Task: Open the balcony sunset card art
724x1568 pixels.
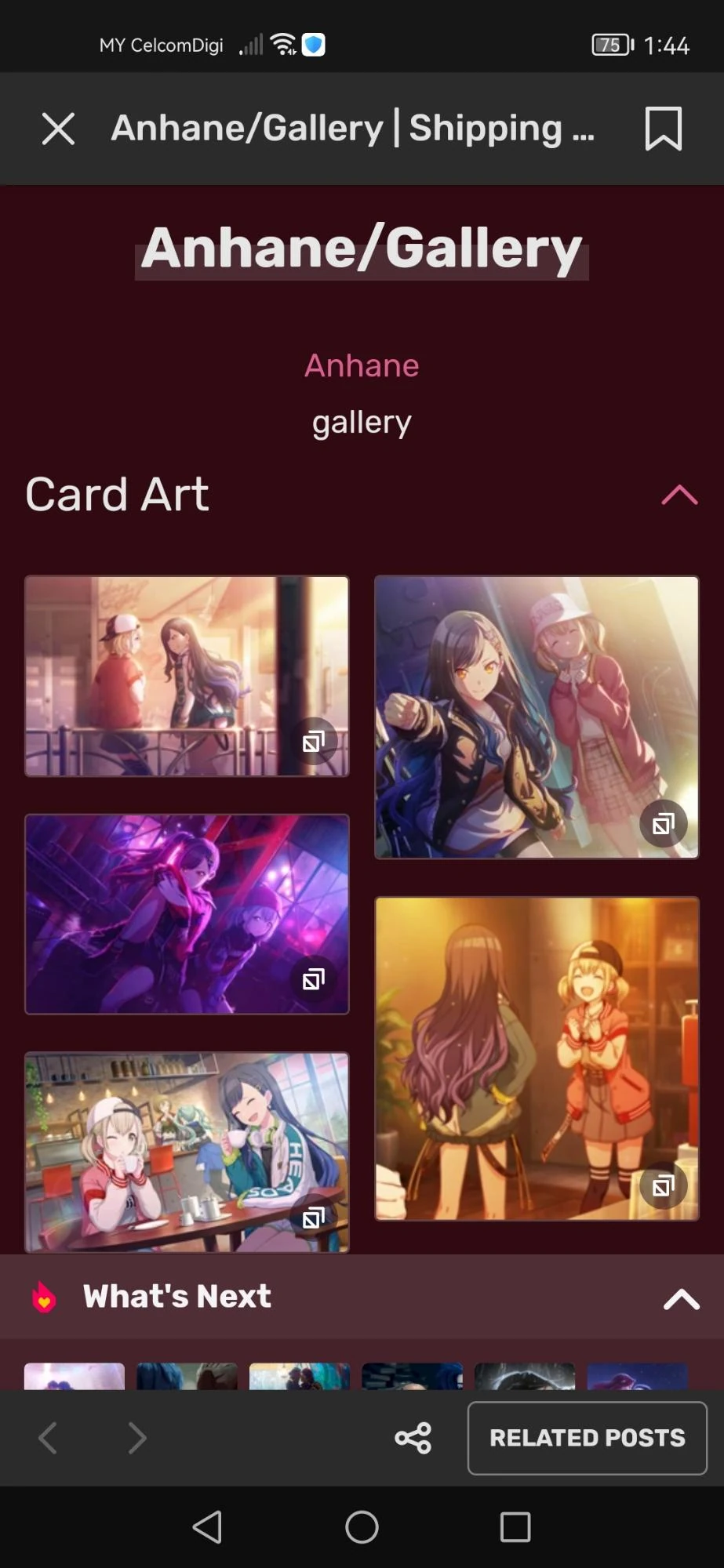Action: (x=187, y=677)
